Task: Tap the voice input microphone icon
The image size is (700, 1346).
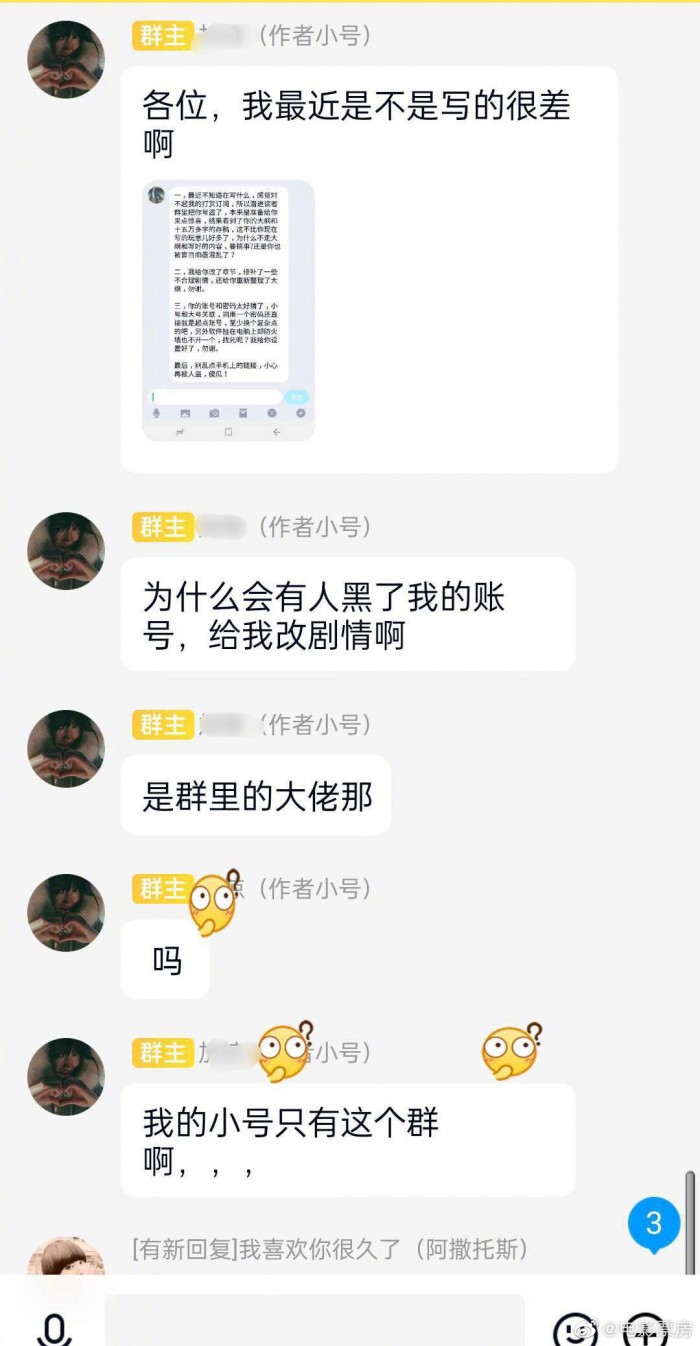Action: coord(54,1328)
